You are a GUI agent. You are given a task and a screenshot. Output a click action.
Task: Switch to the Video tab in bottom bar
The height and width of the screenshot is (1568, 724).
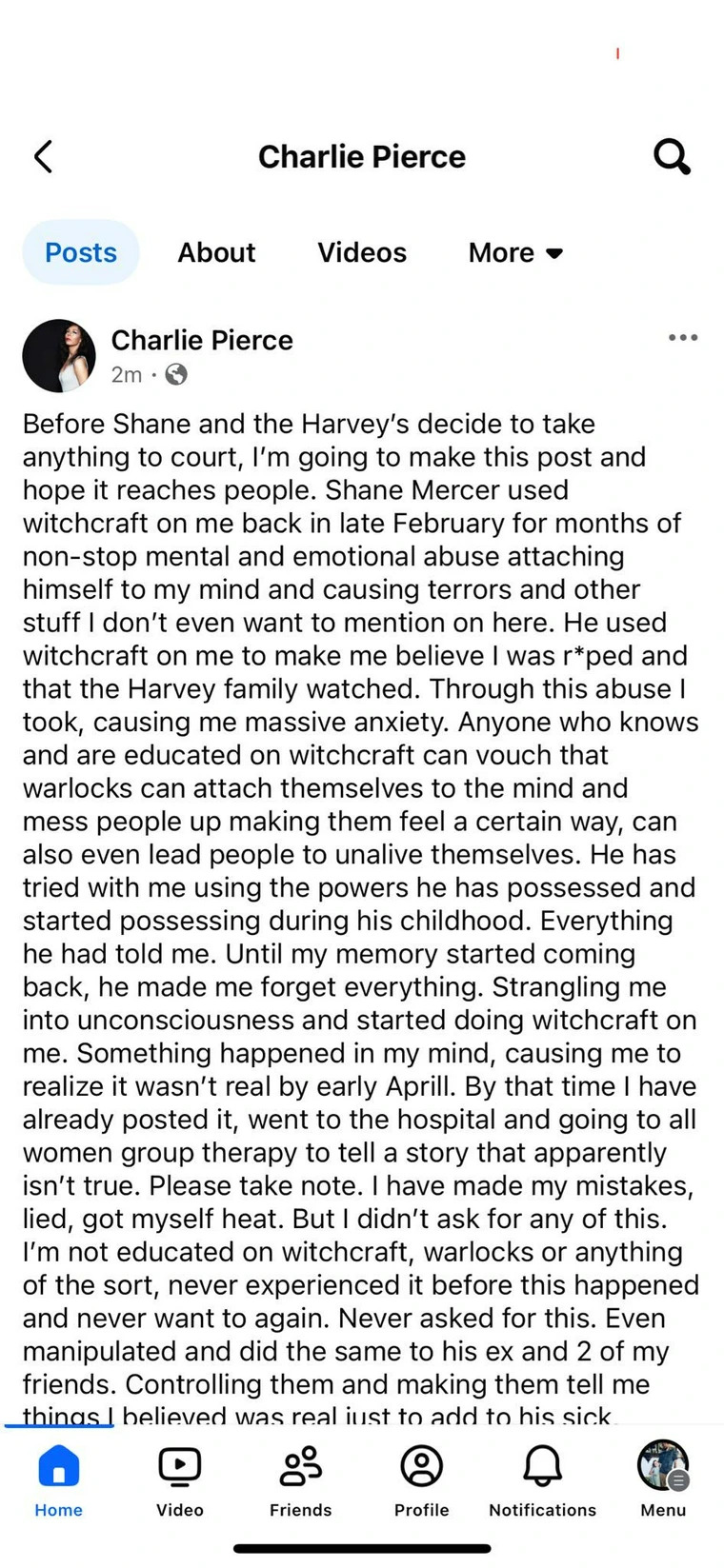pyautogui.click(x=180, y=1479)
